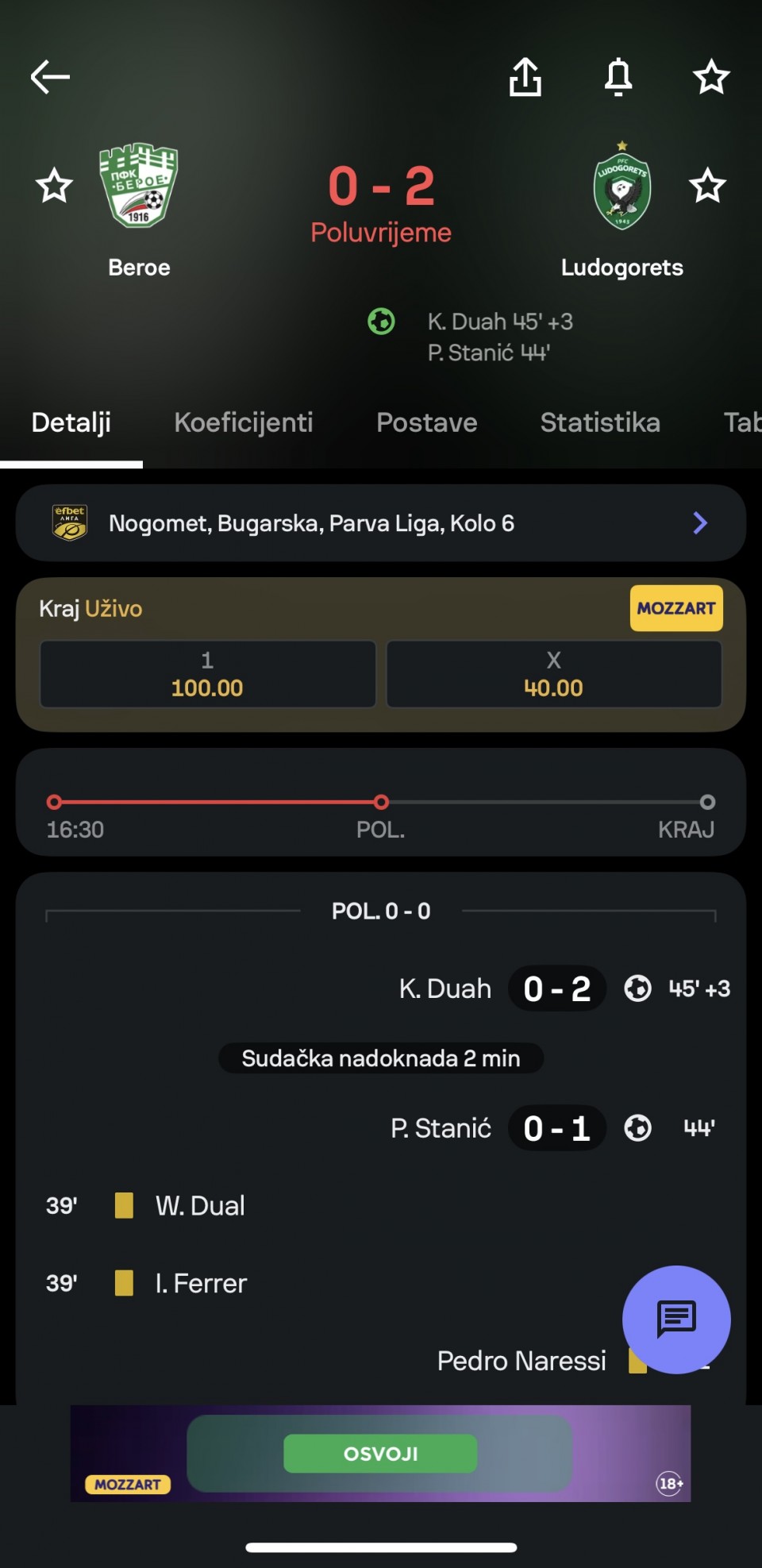
Task: Open the Mozzart bookmaker badge
Action: click(x=675, y=608)
